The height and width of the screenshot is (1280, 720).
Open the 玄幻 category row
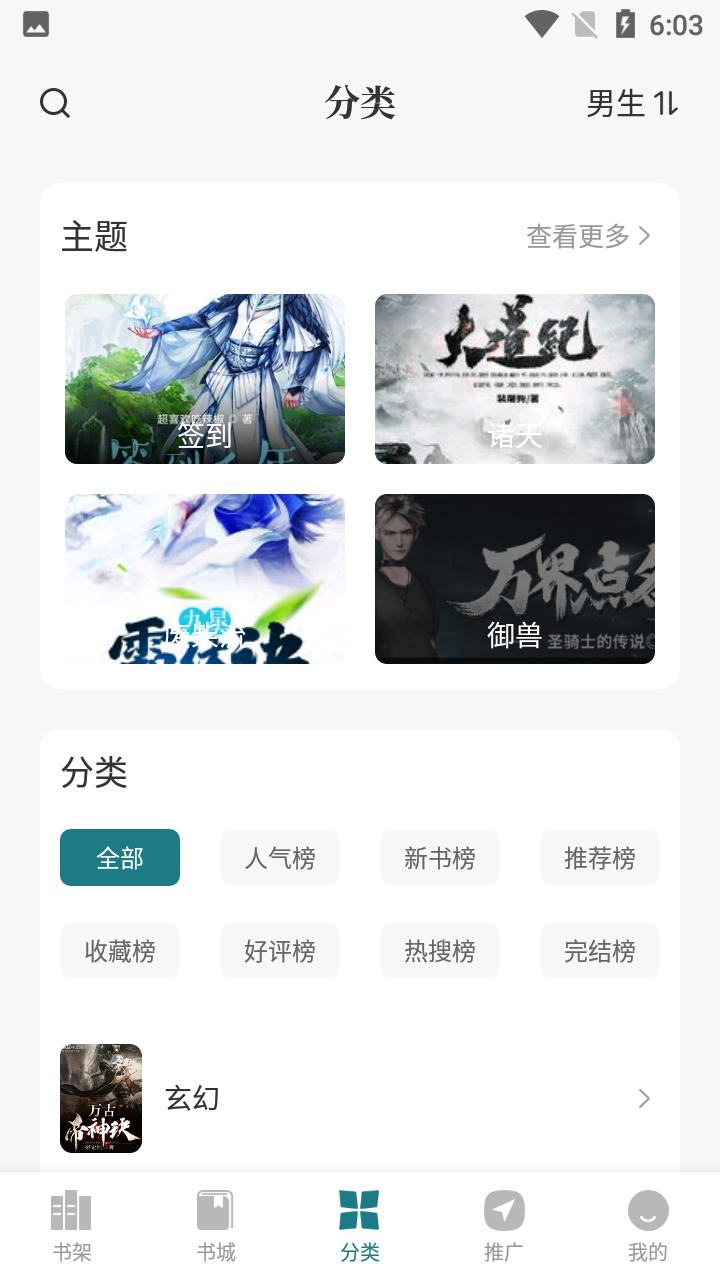pyautogui.click(x=360, y=1099)
